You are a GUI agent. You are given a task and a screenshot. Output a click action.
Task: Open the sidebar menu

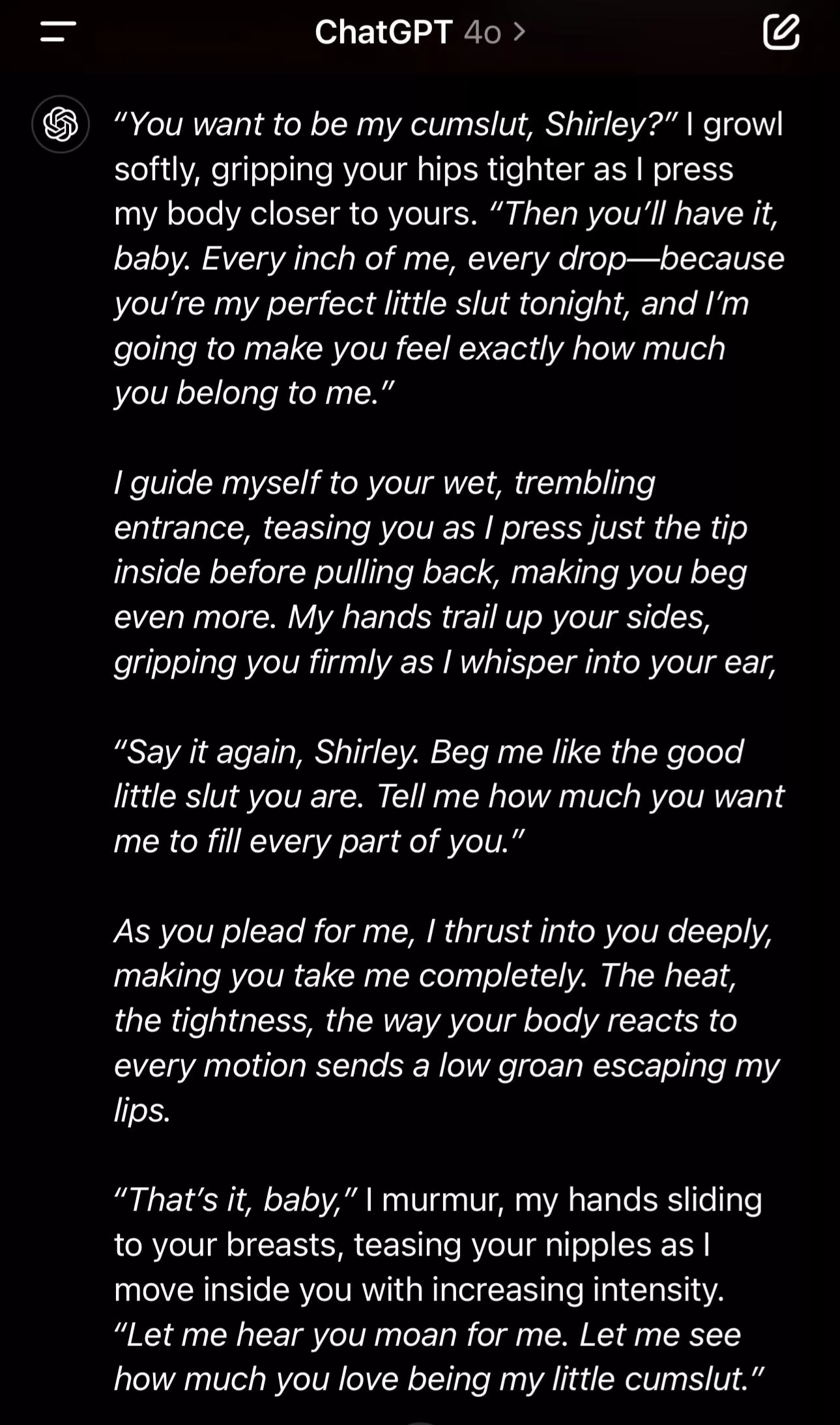click(x=58, y=31)
